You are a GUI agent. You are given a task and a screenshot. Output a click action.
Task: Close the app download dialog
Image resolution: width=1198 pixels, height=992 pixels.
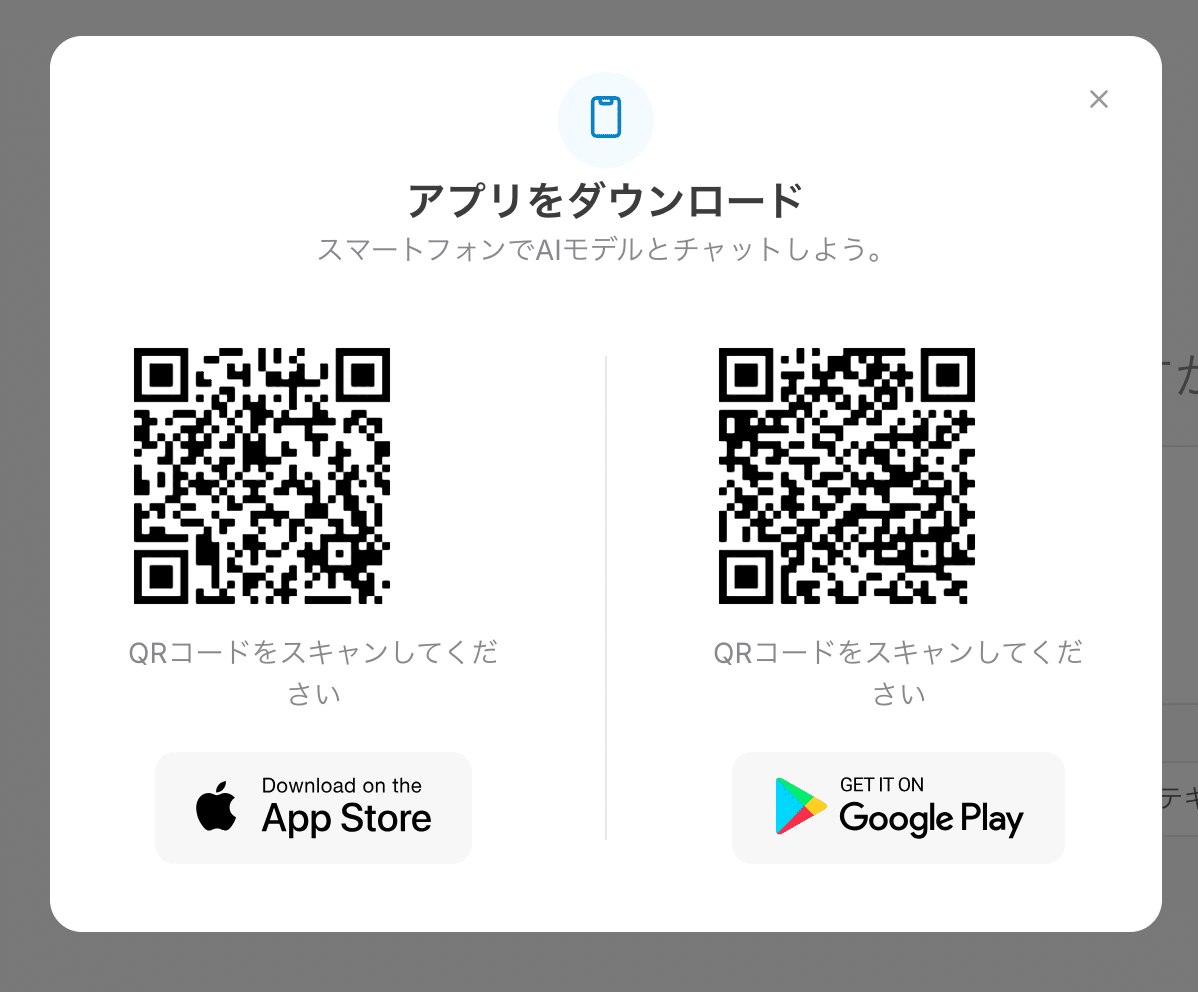tap(1098, 99)
